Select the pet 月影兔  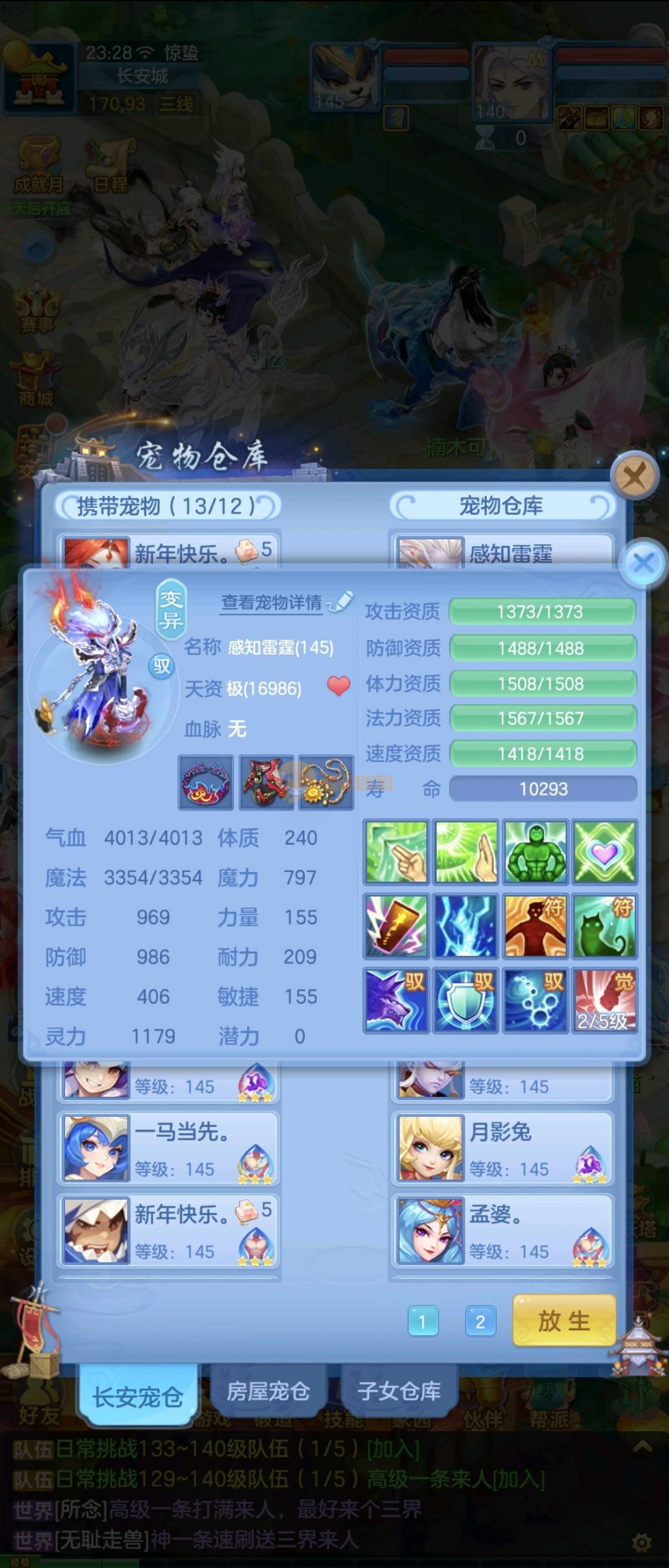[x=502, y=1148]
